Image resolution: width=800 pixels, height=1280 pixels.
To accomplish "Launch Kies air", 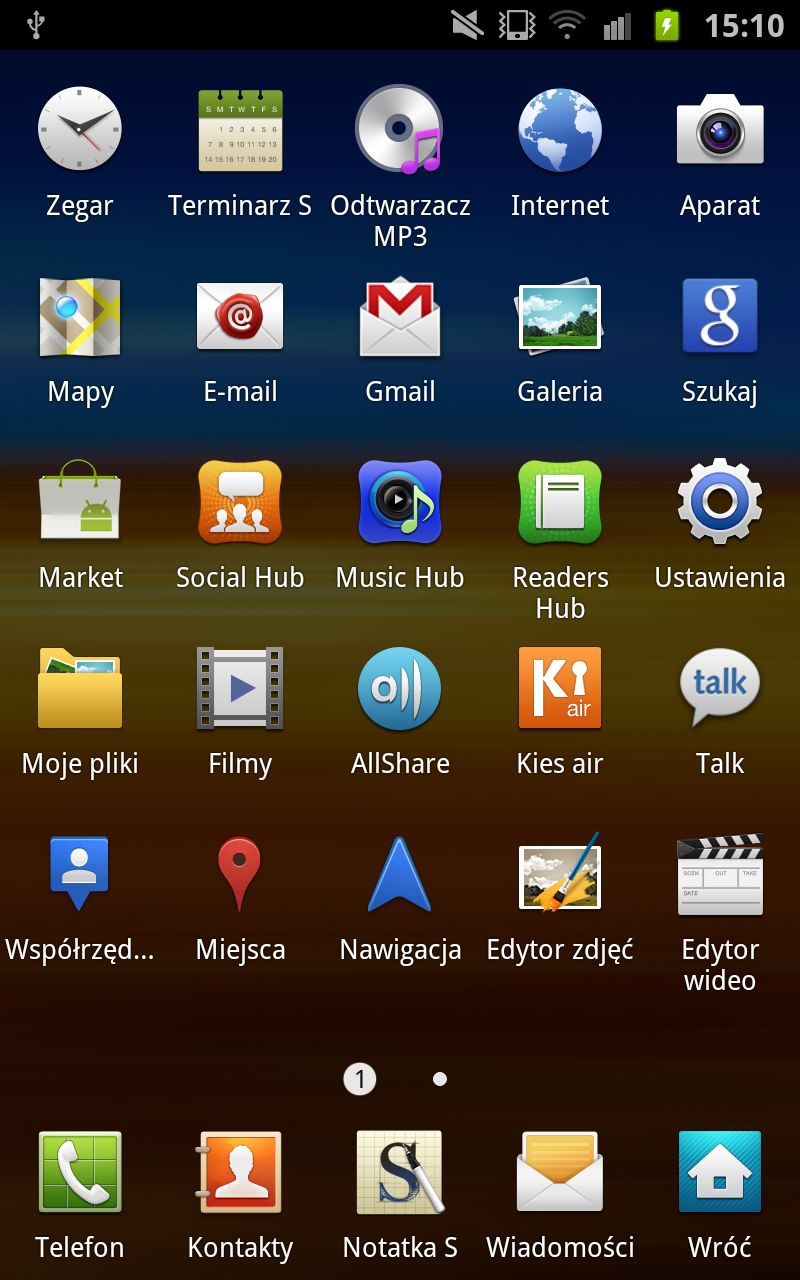I will click(560, 688).
